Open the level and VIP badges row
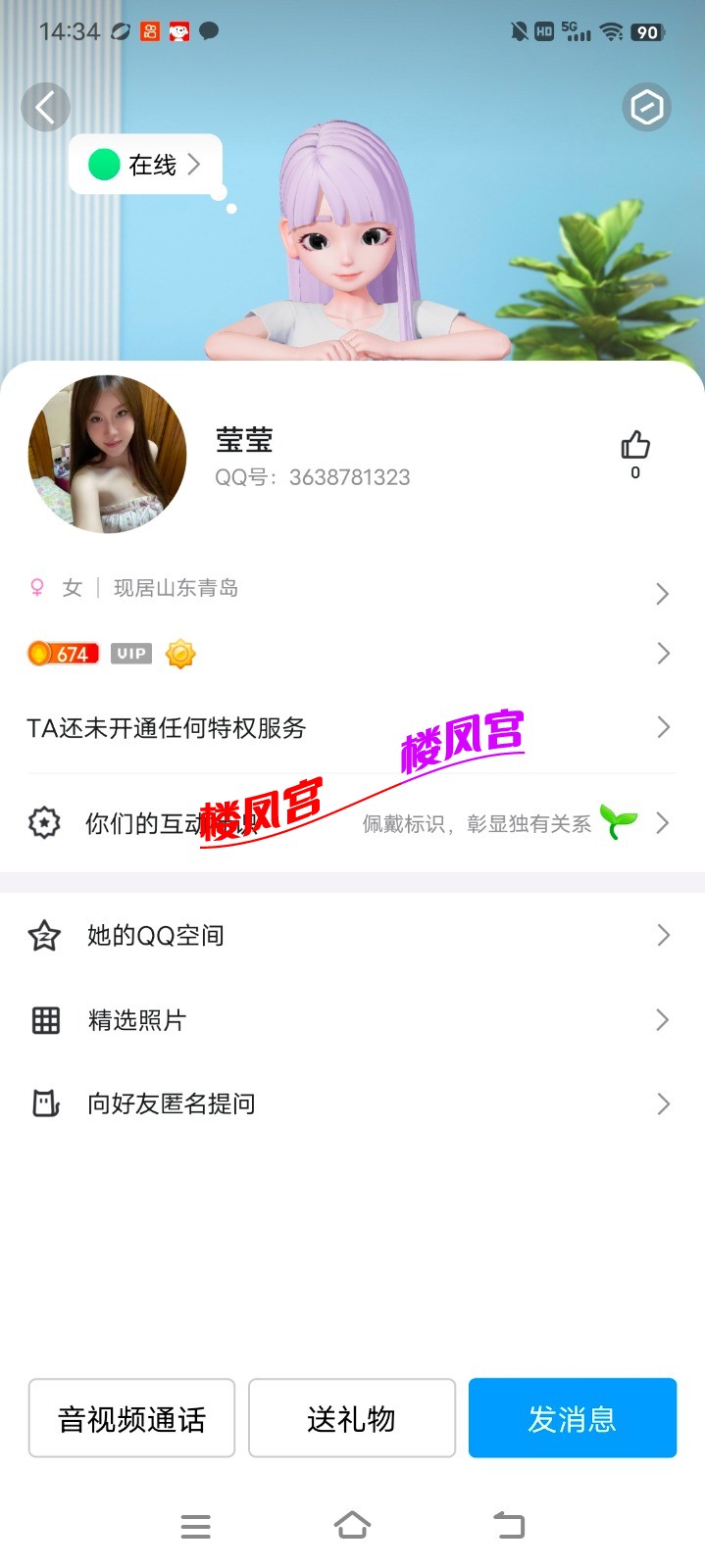The image size is (705, 1568). 351,654
